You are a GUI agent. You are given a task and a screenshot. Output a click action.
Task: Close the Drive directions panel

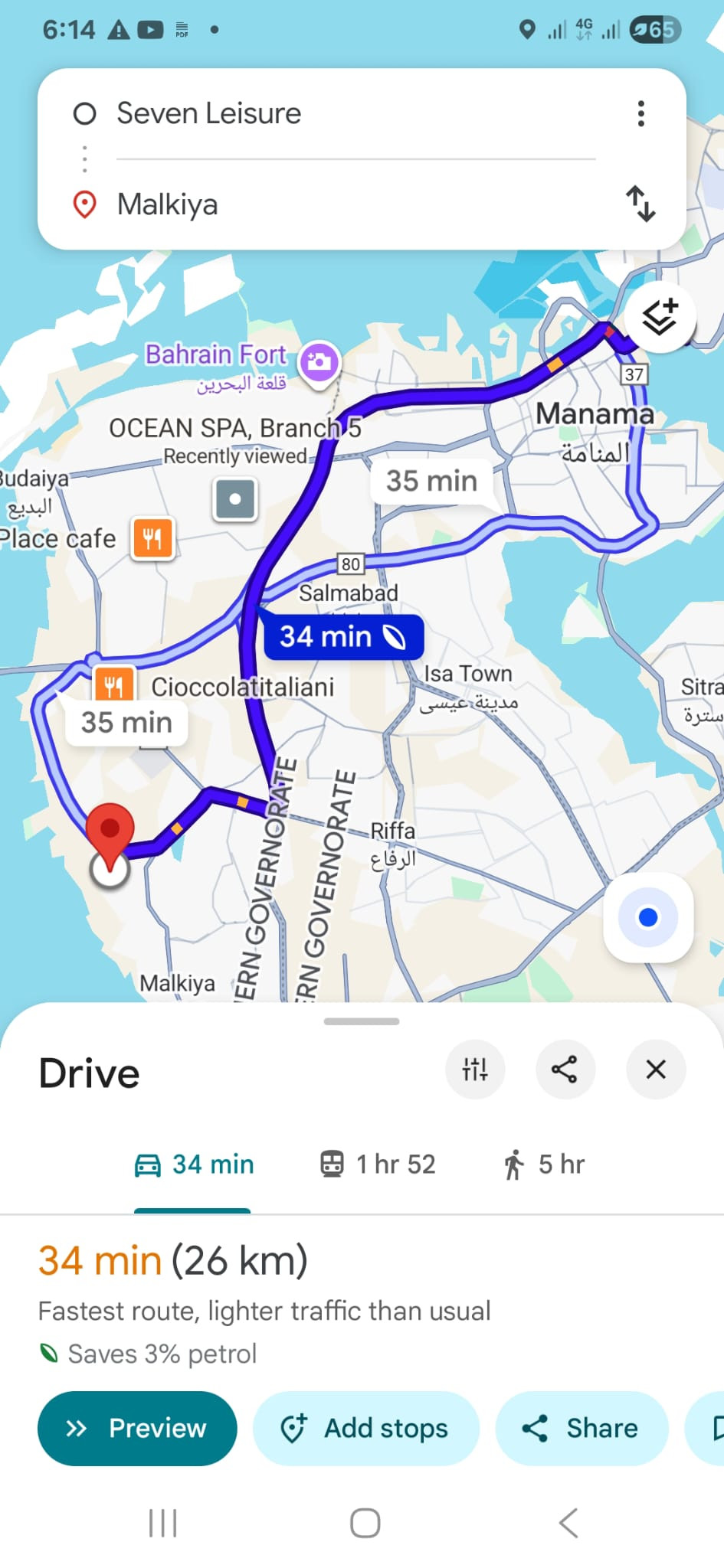pos(656,1070)
